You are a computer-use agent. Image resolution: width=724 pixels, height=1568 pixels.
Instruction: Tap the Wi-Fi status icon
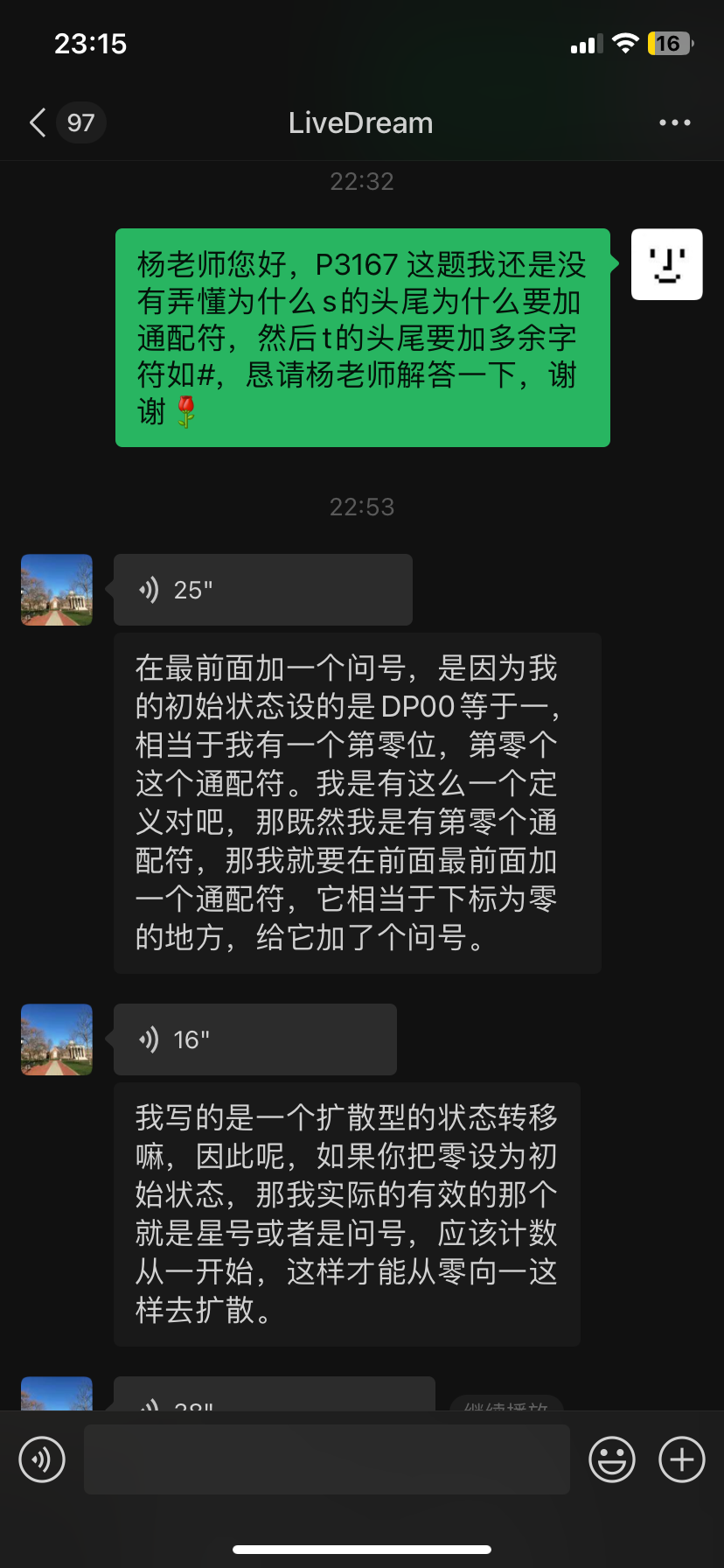click(x=627, y=43)
